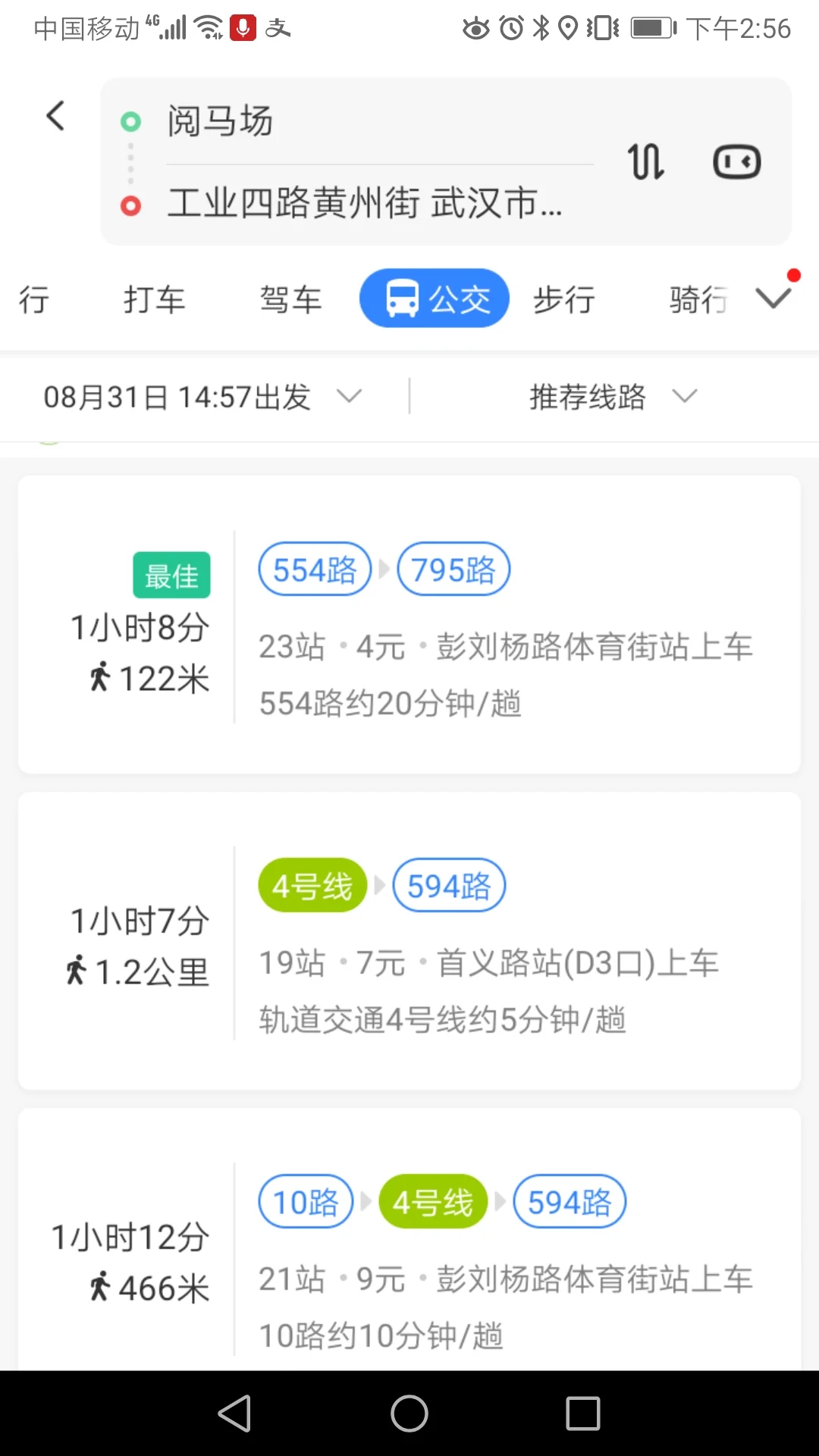Select the 10路 bus route badge

(305, 1200)
